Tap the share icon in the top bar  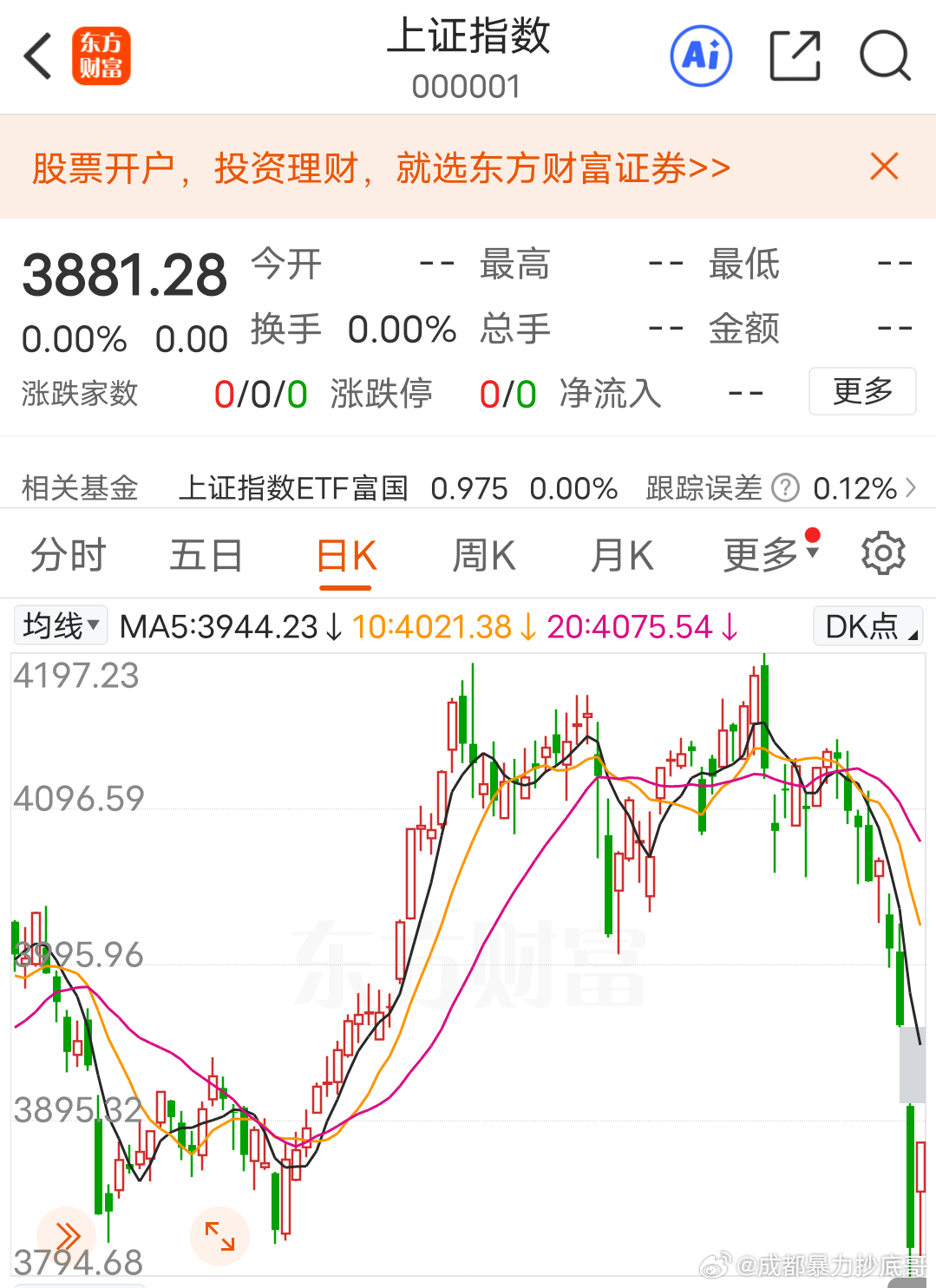pos(795,54)
